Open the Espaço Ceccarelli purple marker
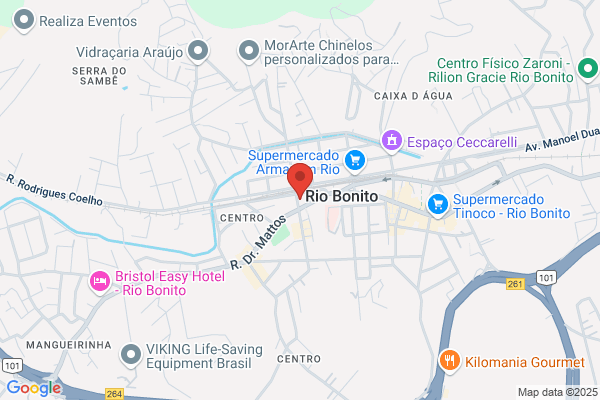This screenshot has height=400, width=600. [x=392, y=142]
